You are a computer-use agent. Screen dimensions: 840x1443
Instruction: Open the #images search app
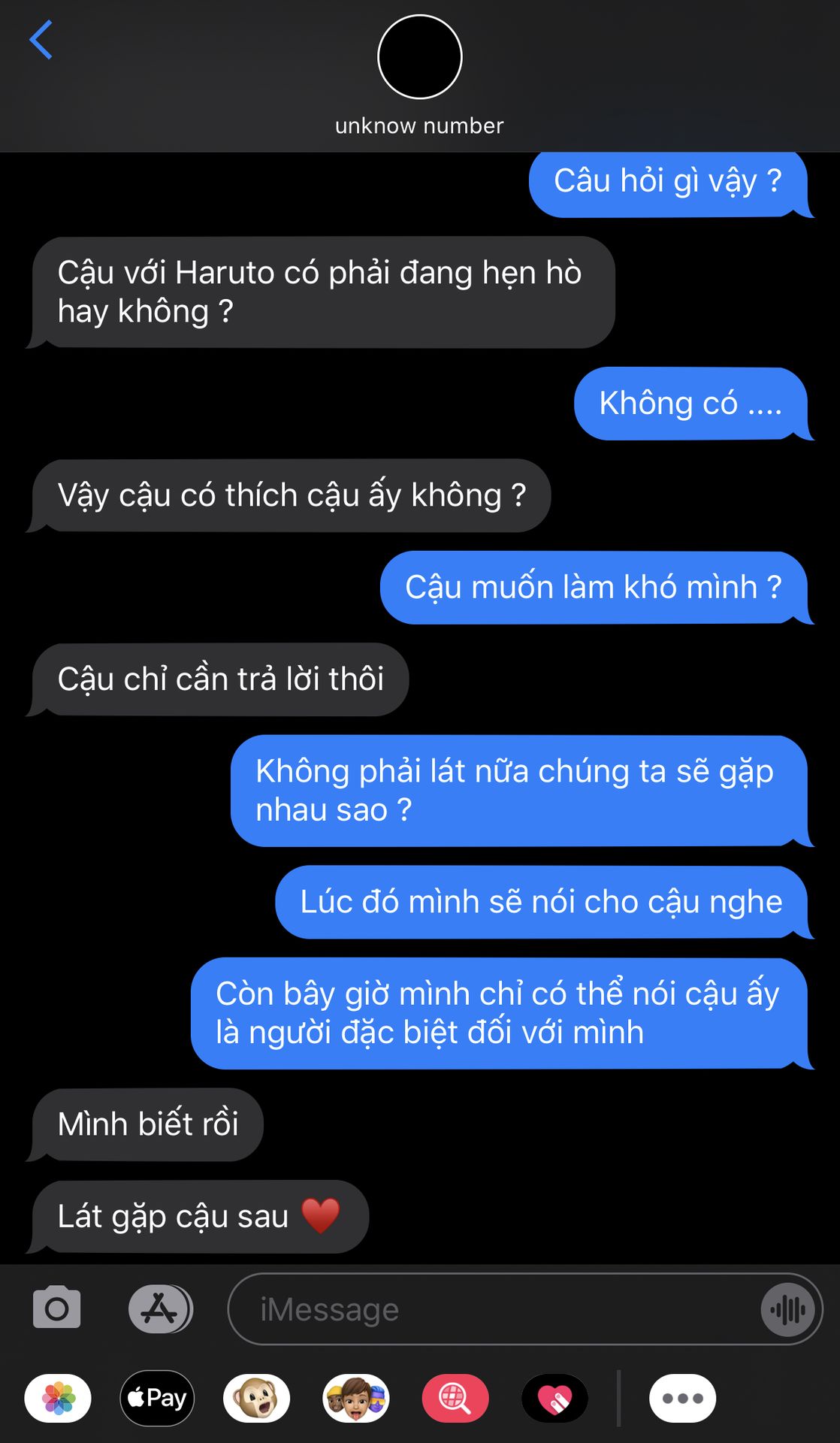[x=455, y=1399]
